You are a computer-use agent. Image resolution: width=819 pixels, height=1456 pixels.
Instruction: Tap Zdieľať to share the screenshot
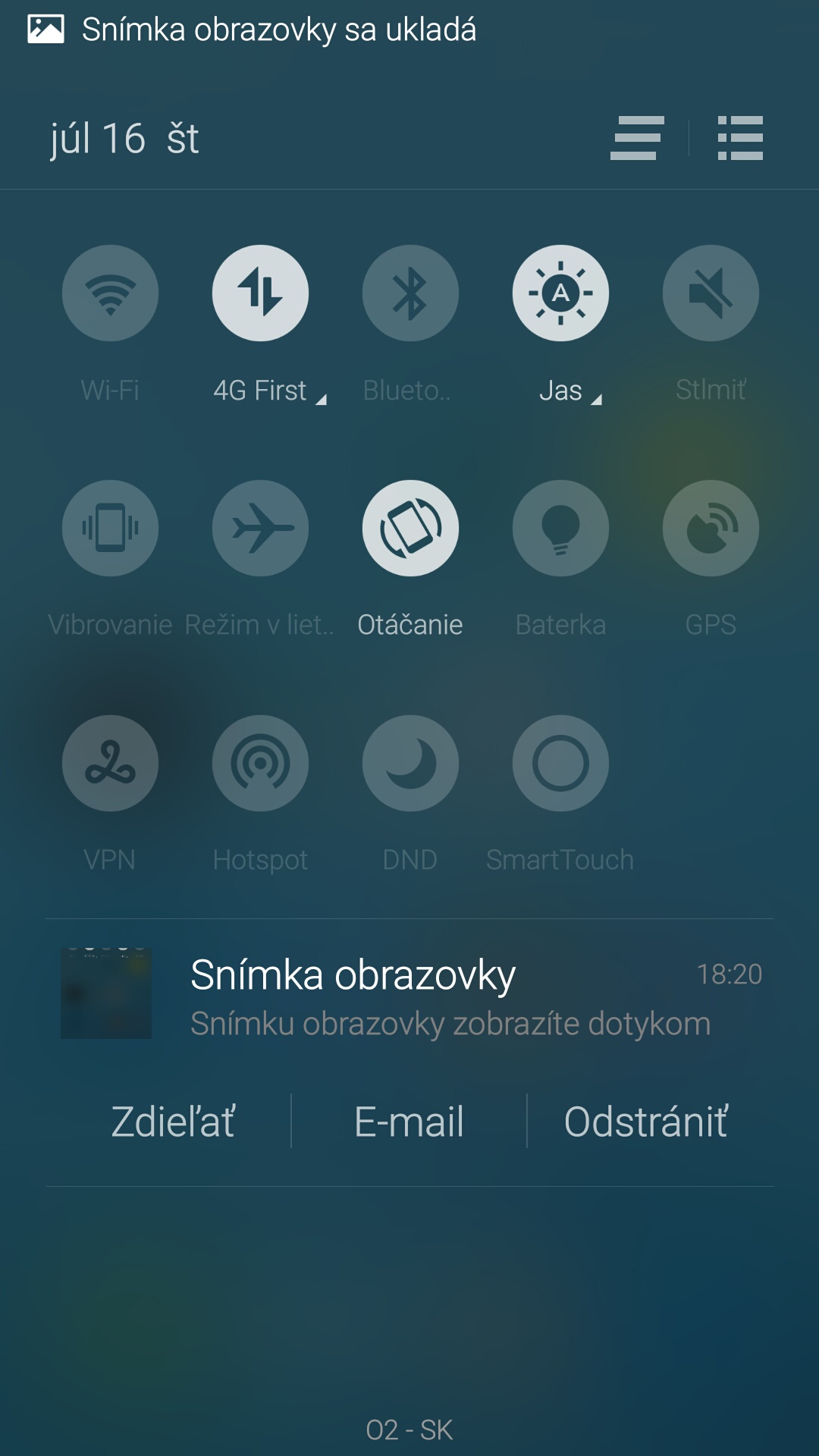(173, 1122)
